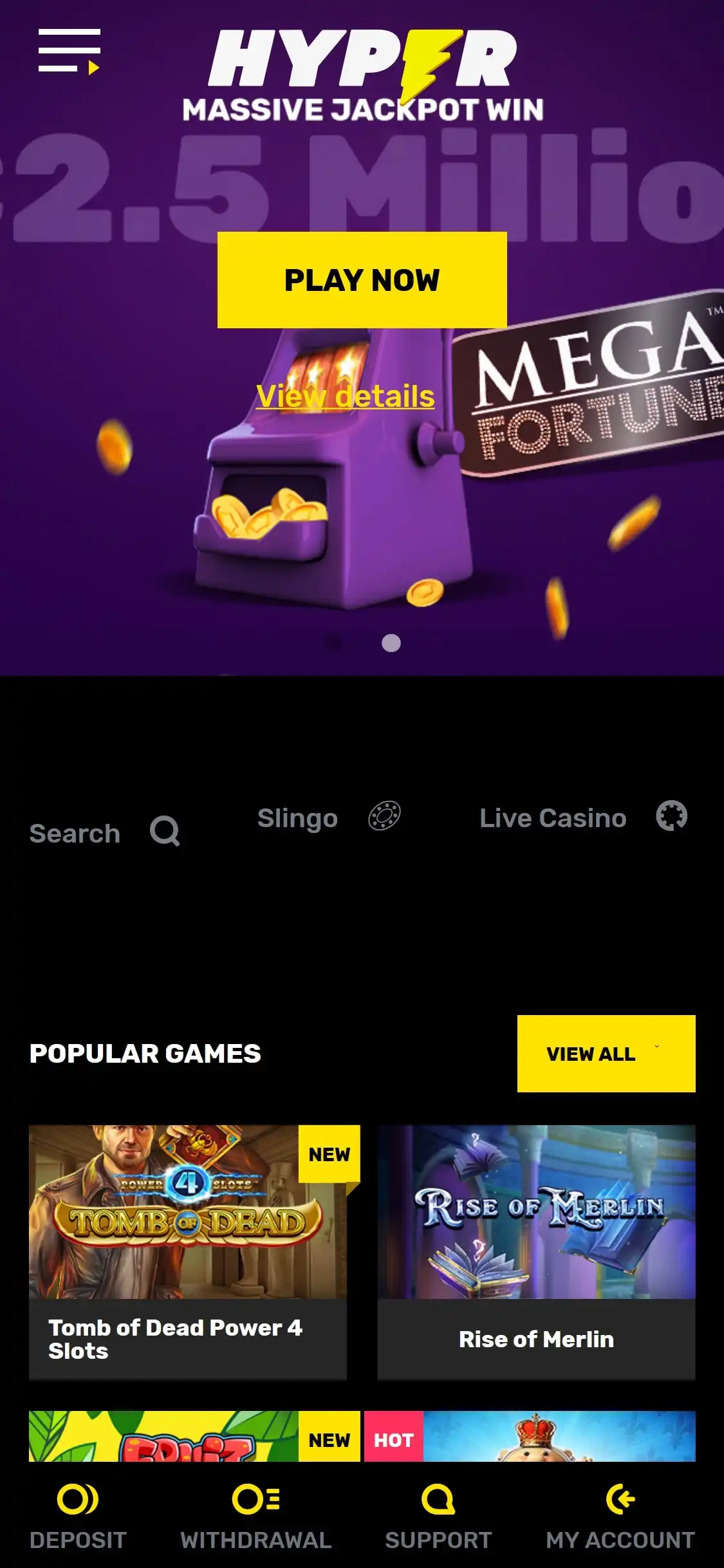Switch to the Slingo category
The image size is (724, 1568).
point(328,817)
